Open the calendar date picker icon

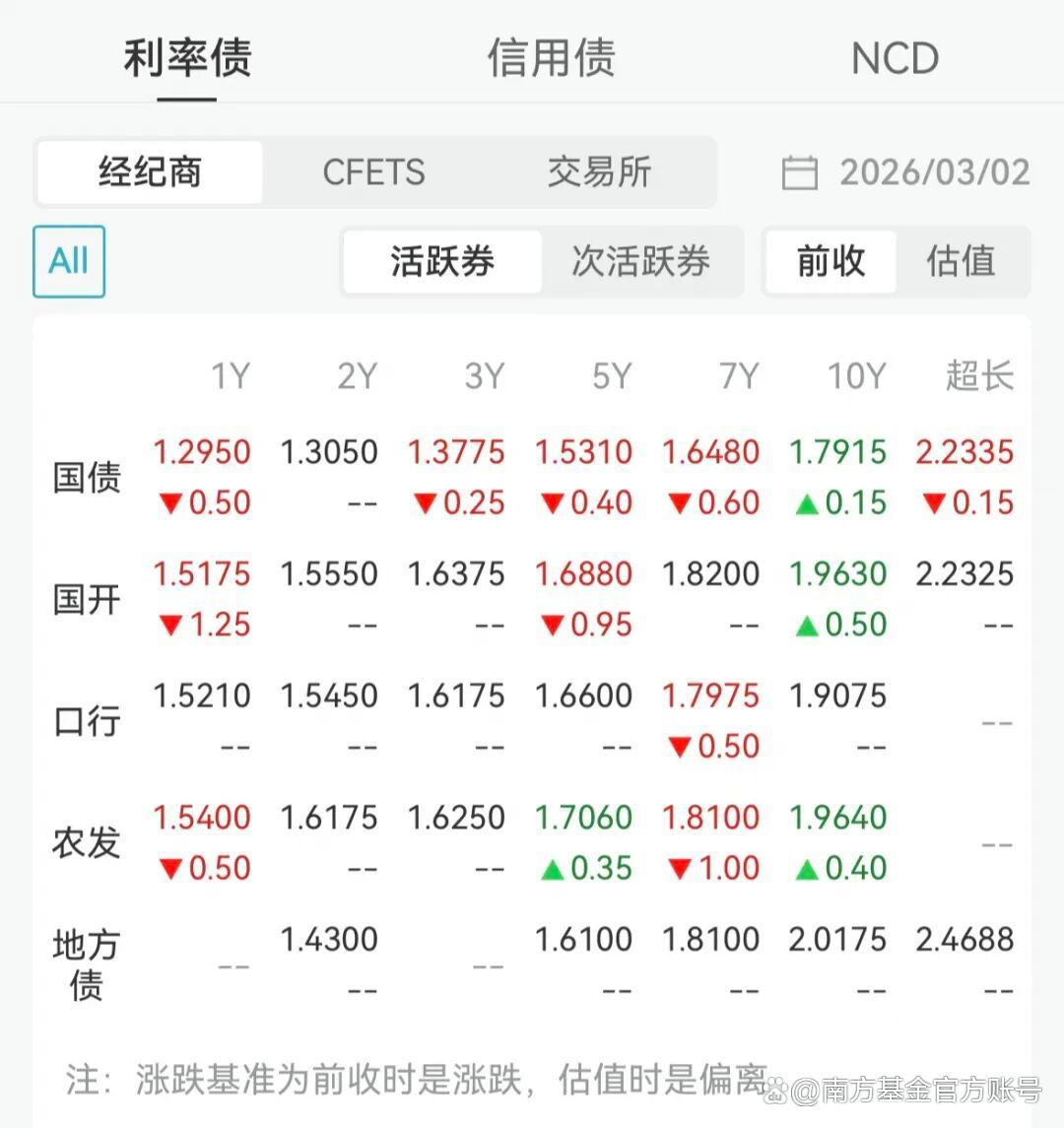[x=800, y=172]
